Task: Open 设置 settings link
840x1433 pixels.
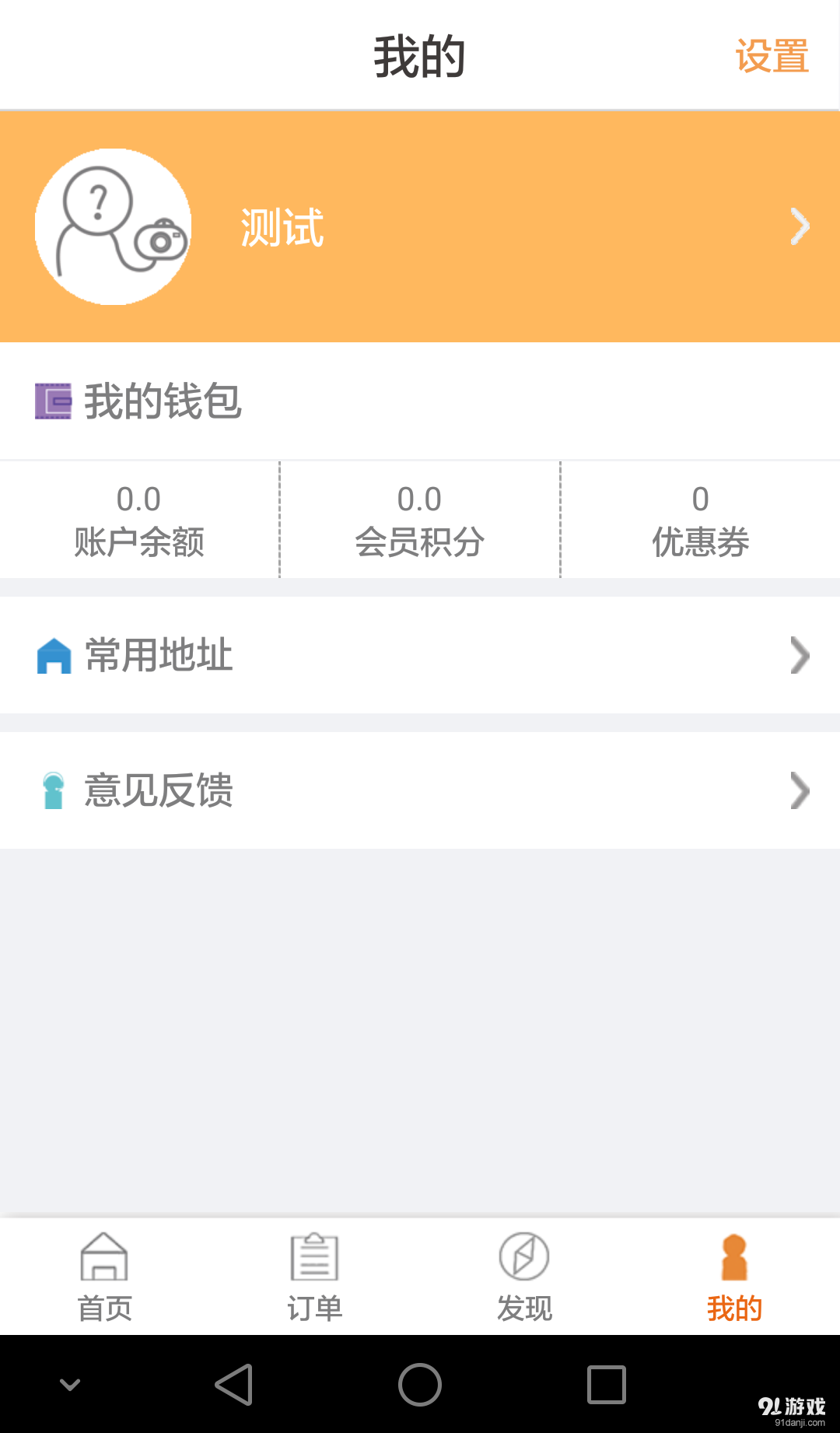Action: tap(770, 55)
